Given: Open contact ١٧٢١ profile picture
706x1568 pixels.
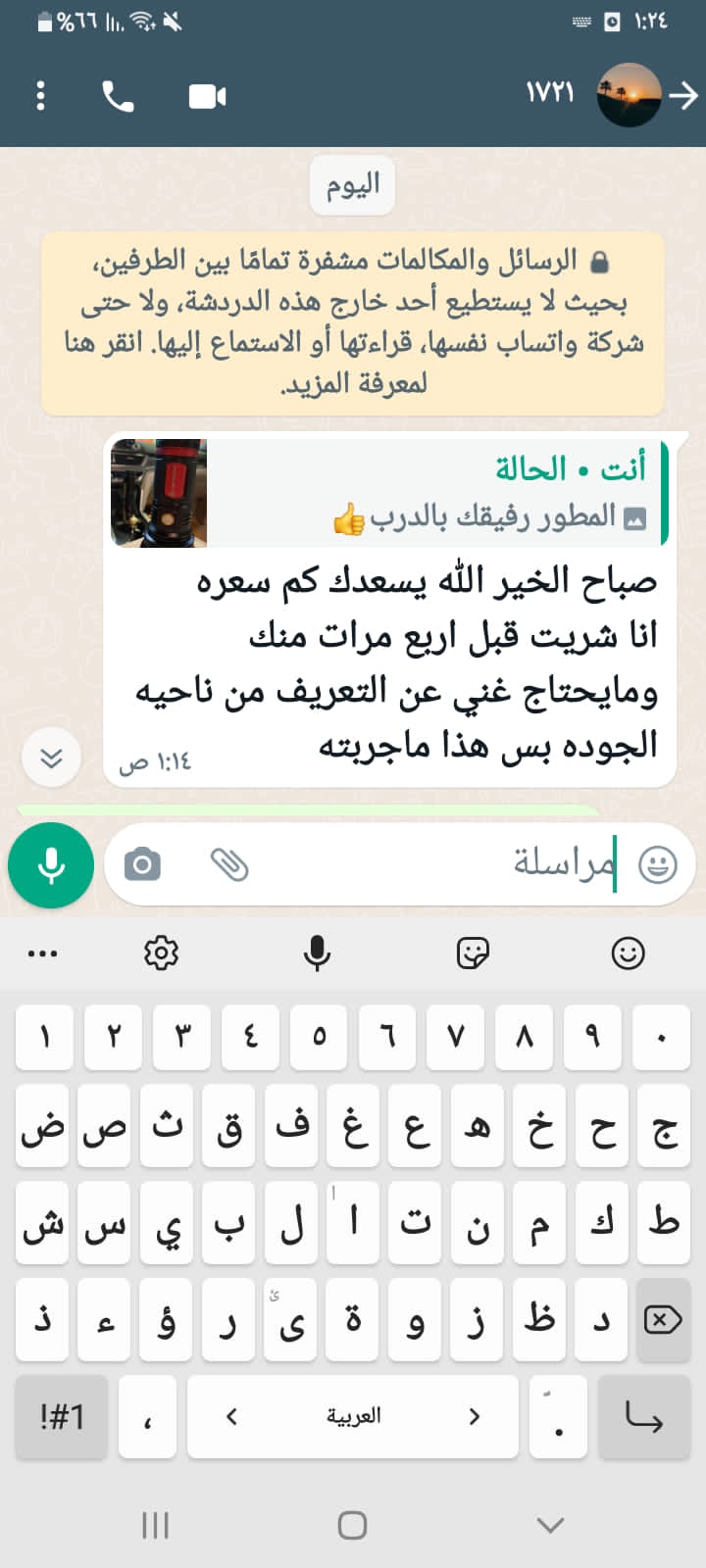Looking at the screenshot, I should click(629, 95).
